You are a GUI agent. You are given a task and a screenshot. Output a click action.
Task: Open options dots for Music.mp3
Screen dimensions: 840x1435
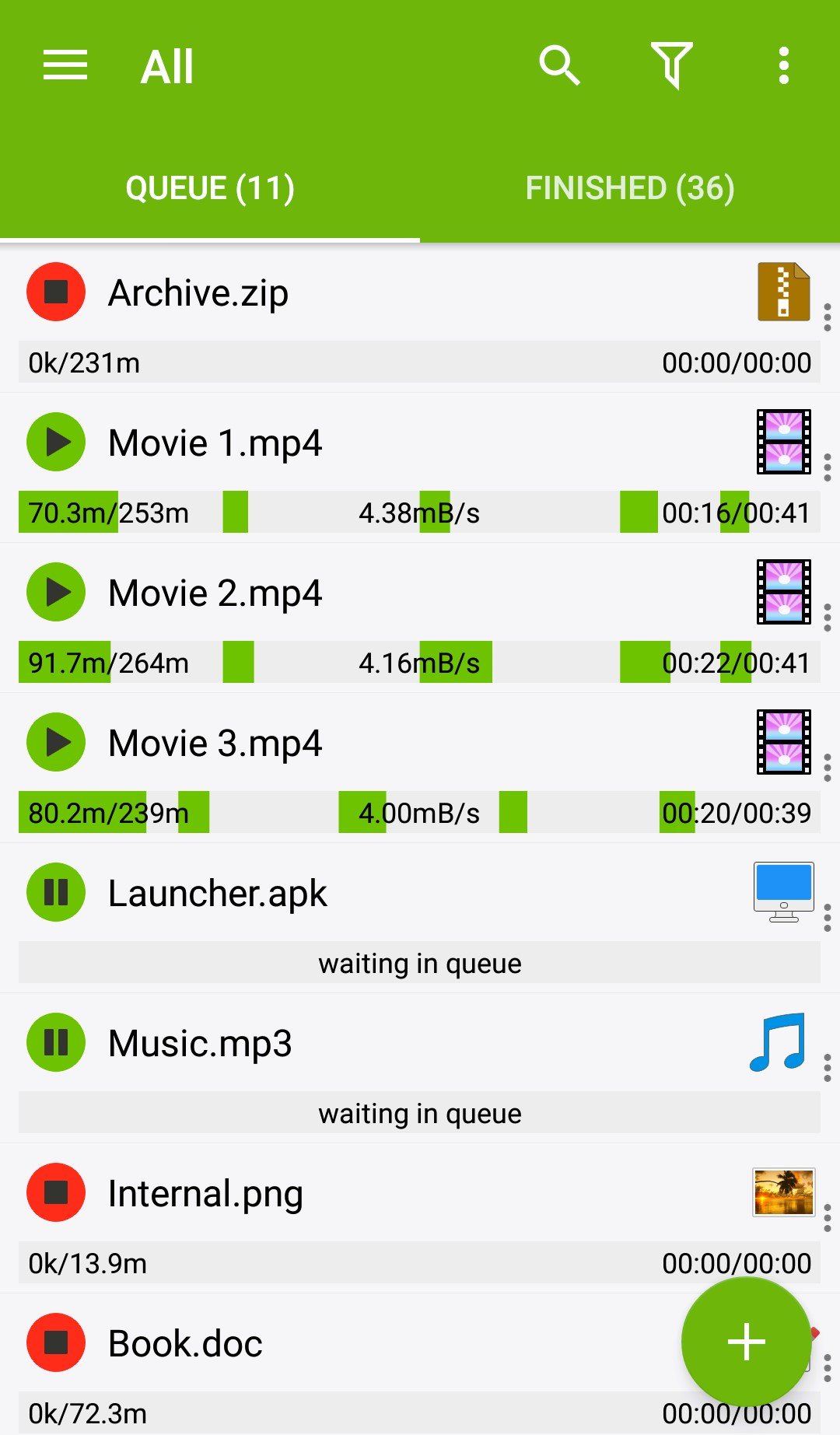(x=827, y=1068)
